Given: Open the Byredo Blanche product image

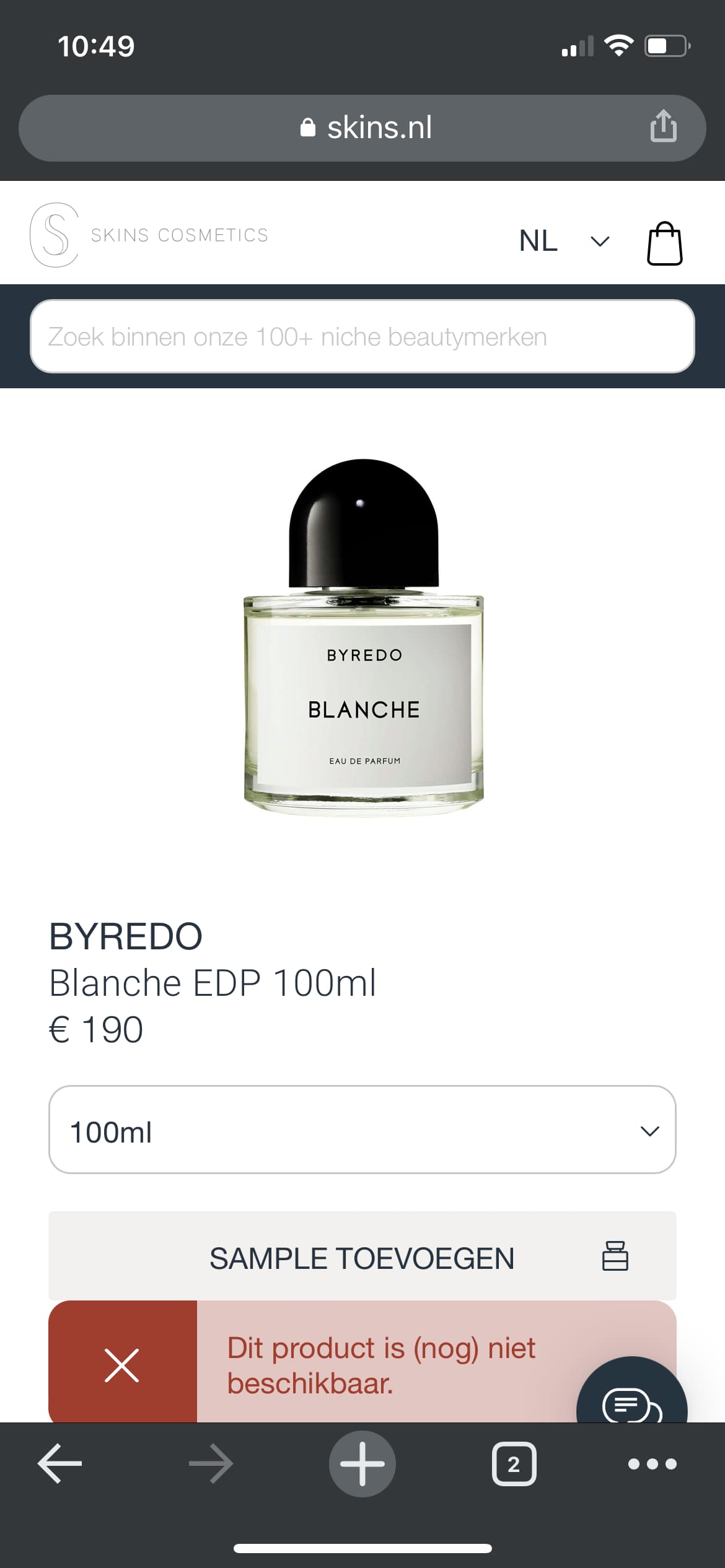Looking at the screenshot, I should (x=364, y=637).
